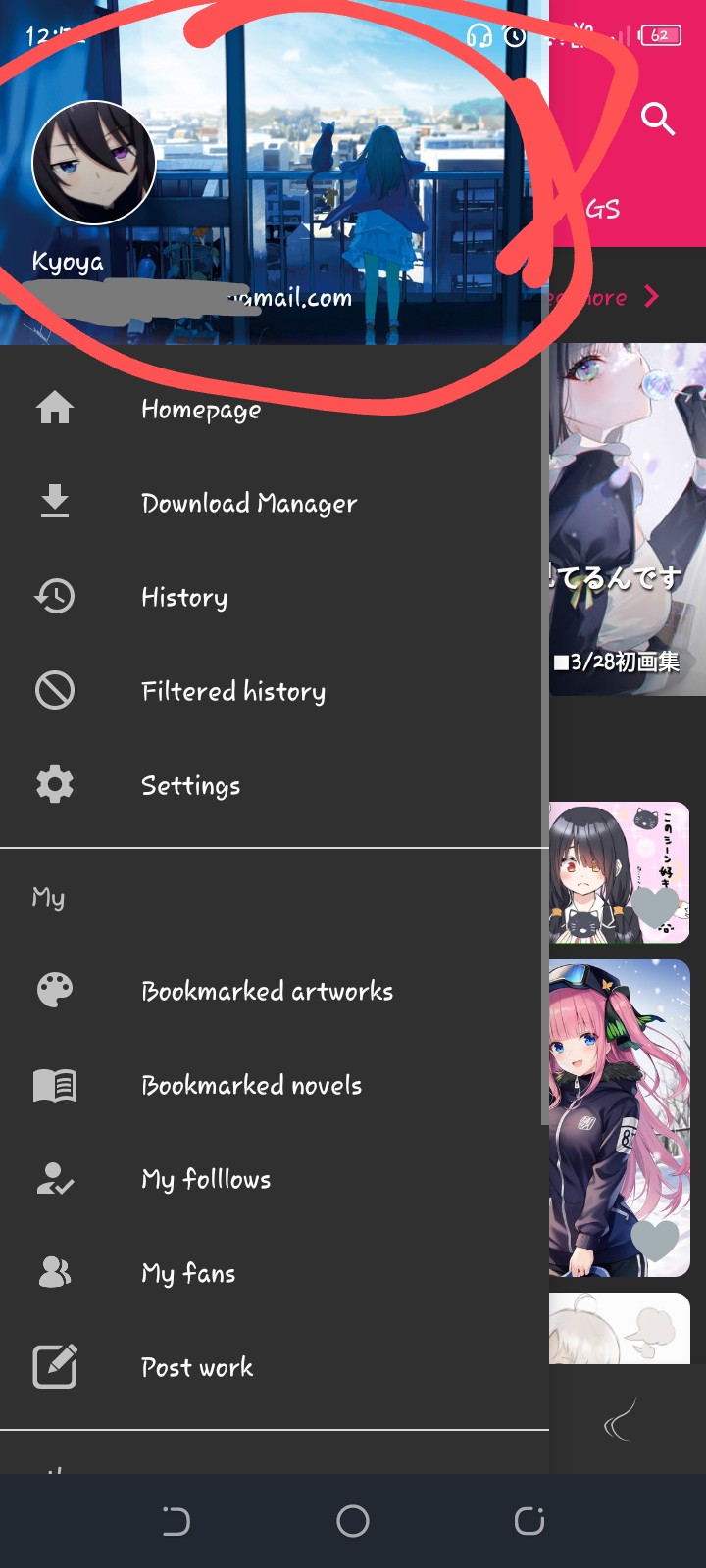Click the Post work pencil icon
The height and width of the screenshot is (1568, 706).
[55, 1366]
